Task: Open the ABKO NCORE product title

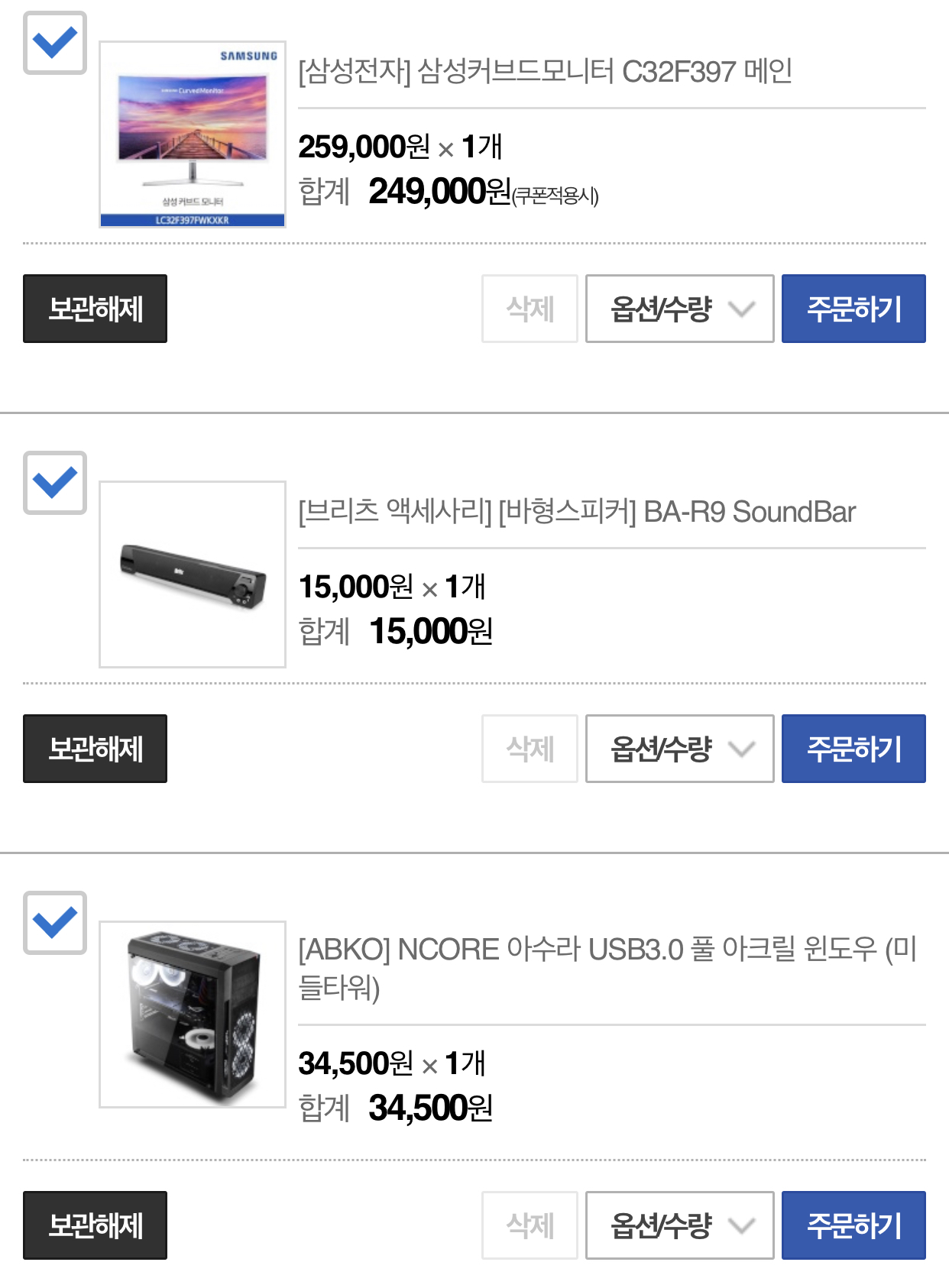Action: point(607,967)
